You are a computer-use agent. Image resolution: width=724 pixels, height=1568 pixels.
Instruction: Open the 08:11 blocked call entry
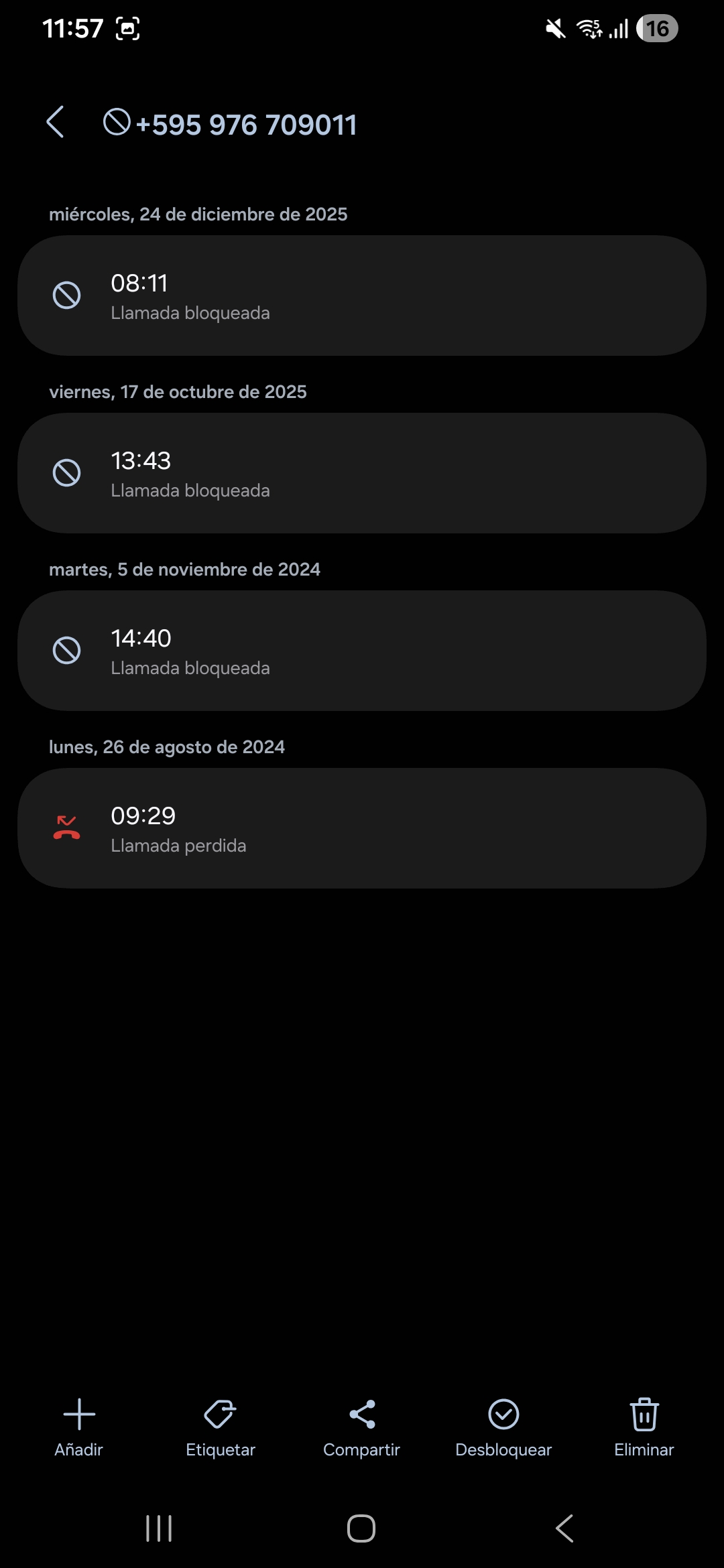(x=362, y=296)
